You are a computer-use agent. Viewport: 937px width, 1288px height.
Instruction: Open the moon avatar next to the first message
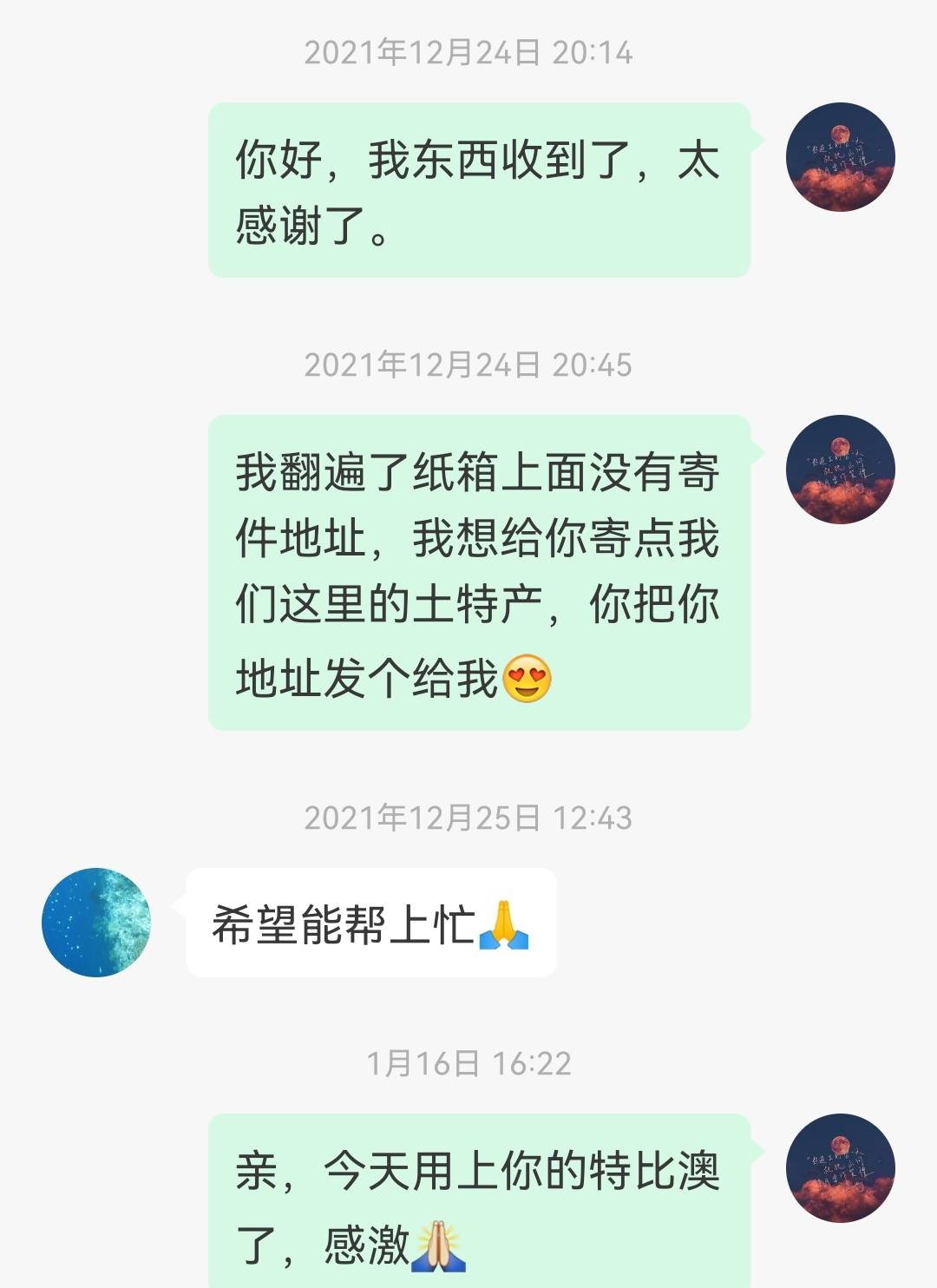point(839,158)
